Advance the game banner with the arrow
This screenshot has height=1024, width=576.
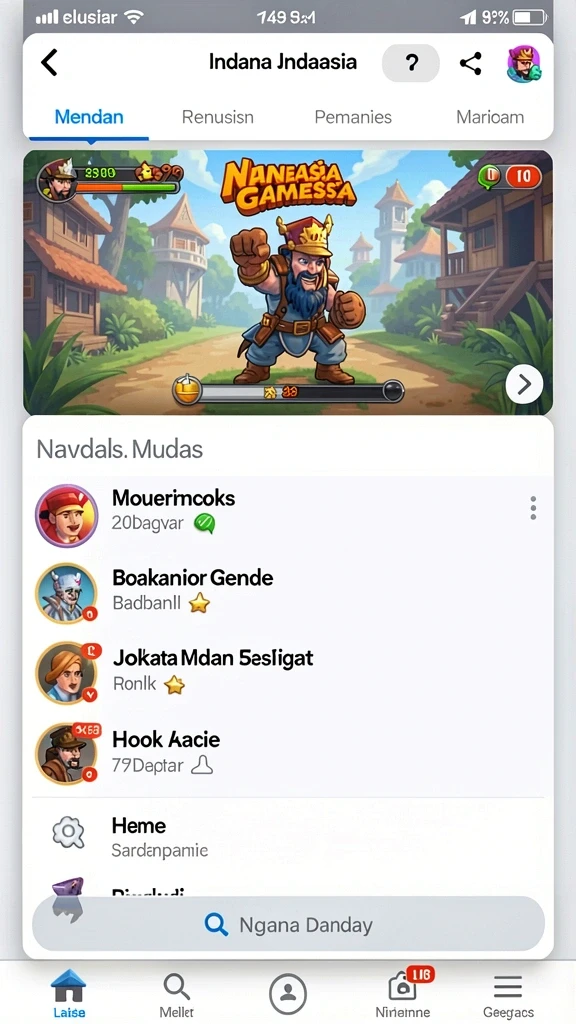[x=524, y=385]
